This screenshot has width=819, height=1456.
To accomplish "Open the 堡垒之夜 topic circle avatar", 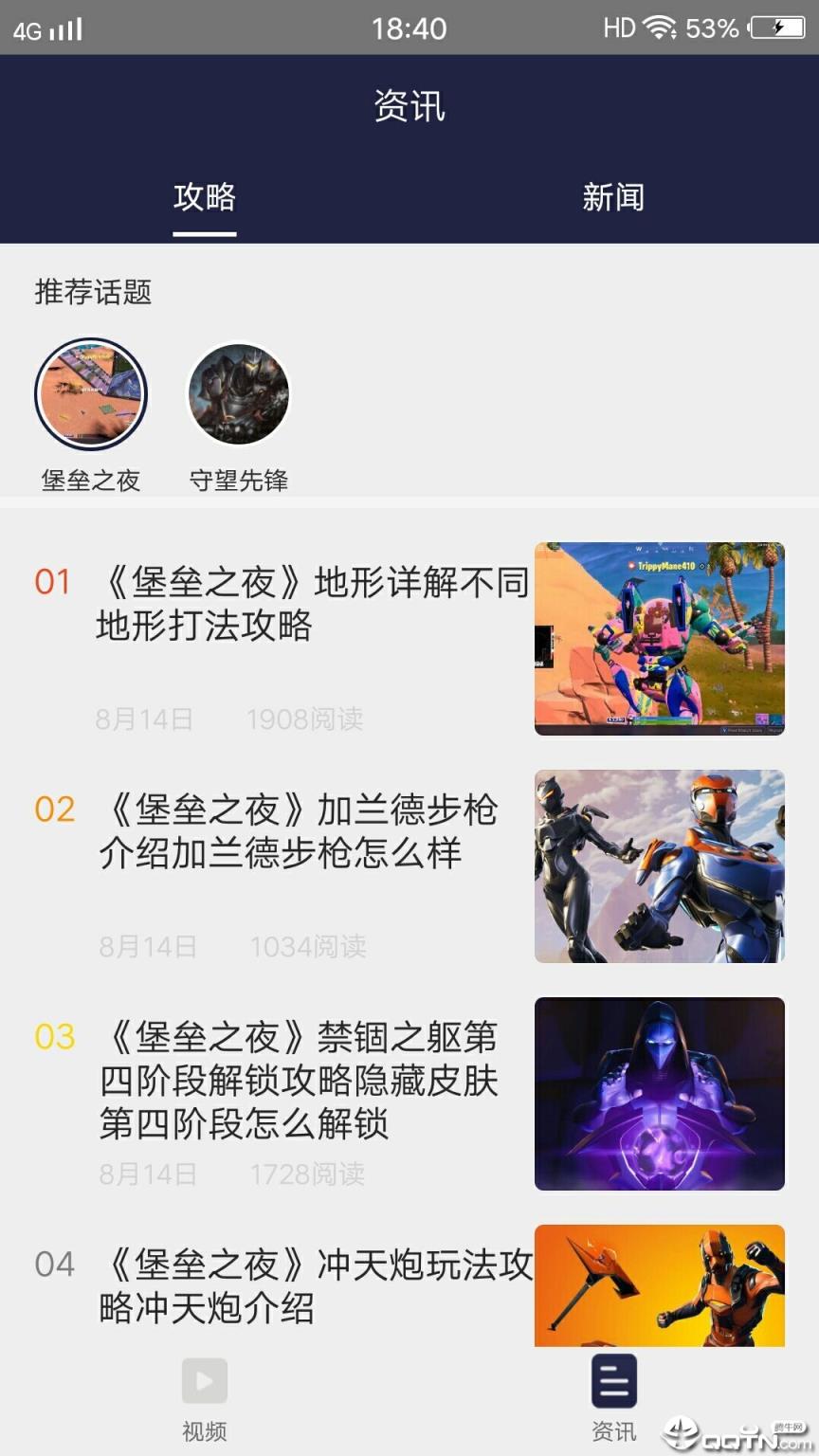I will 91,394.
